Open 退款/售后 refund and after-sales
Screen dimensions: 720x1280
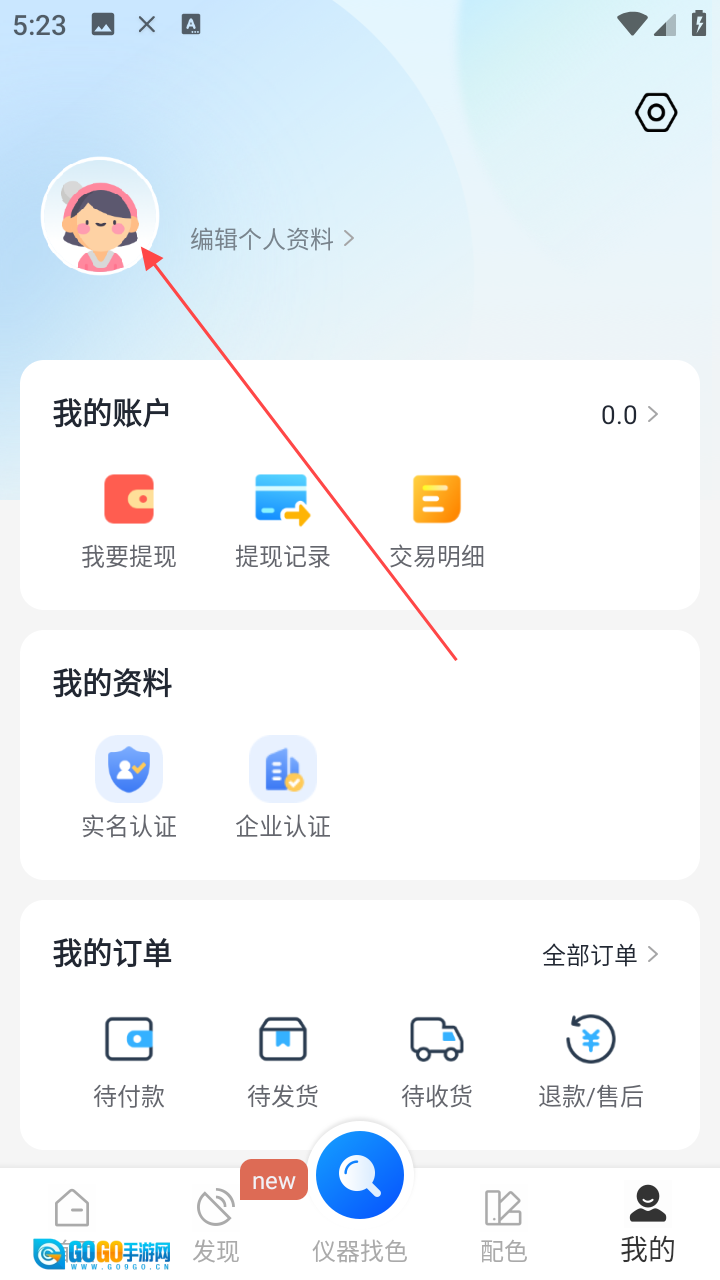pos(591,1061)
